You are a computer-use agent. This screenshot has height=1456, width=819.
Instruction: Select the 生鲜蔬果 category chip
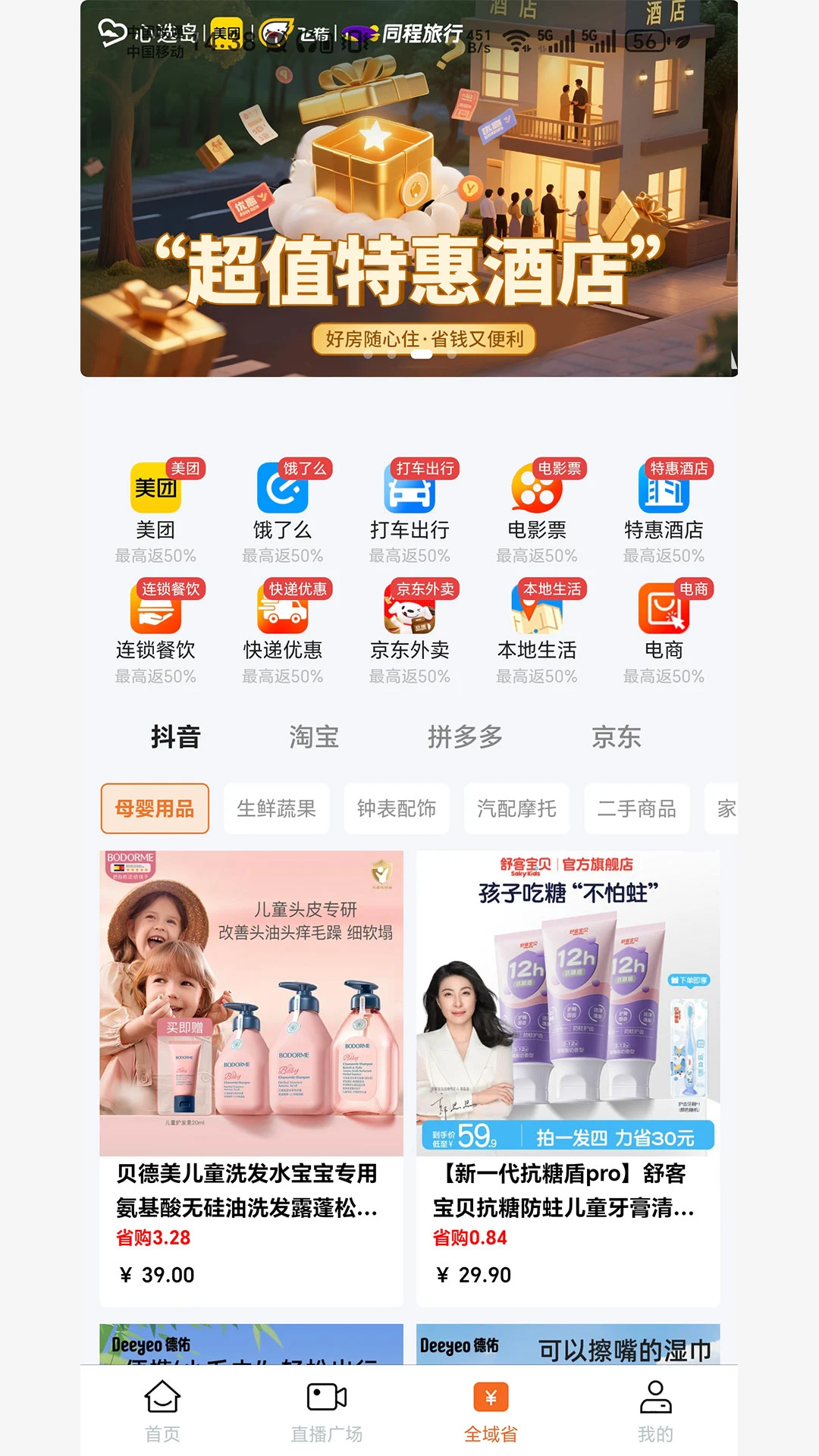pos(276,808)
